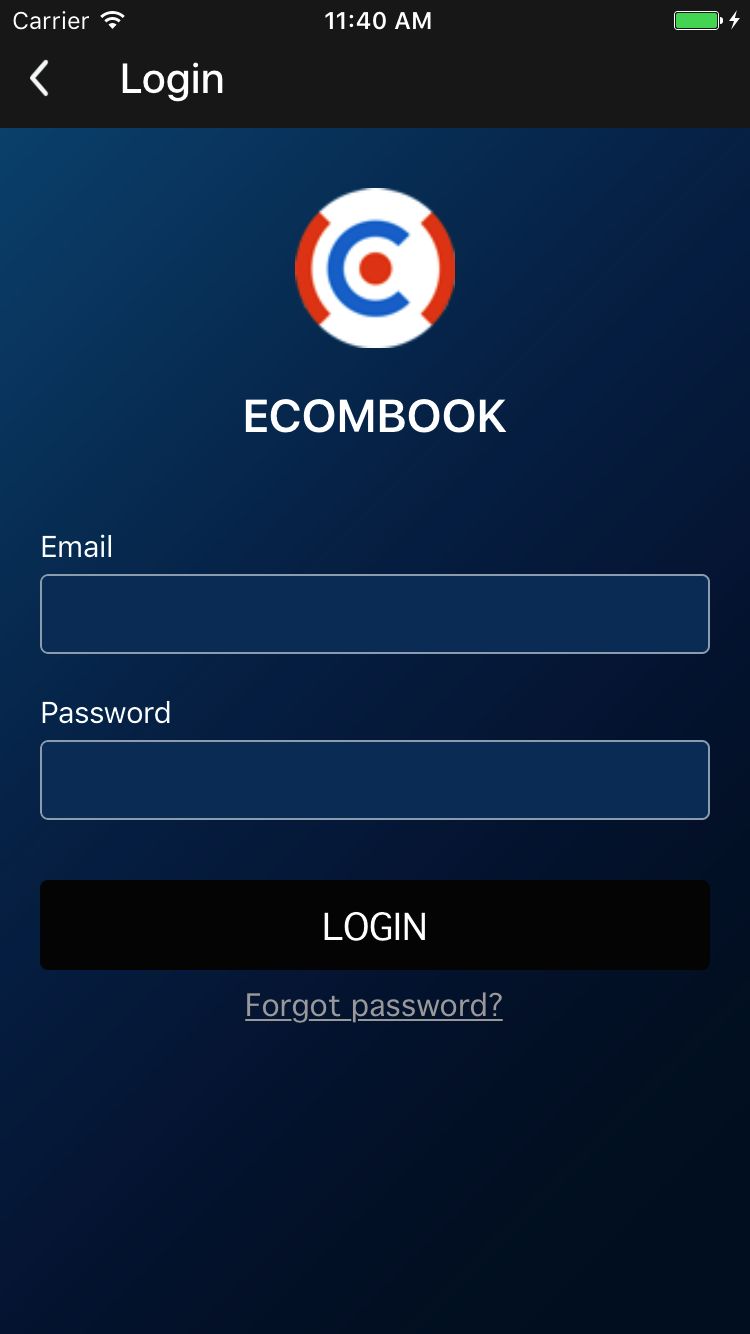Tap the black LOGIN button

375,925
